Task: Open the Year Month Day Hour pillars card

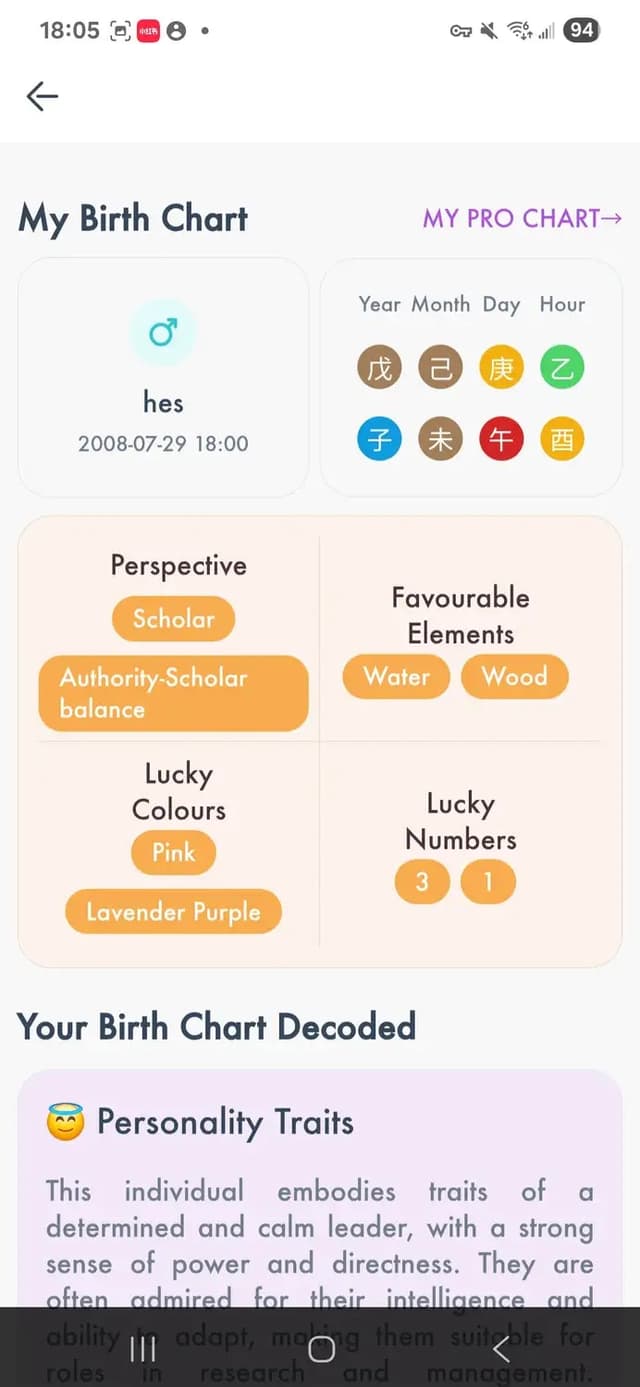Action: 471,377
